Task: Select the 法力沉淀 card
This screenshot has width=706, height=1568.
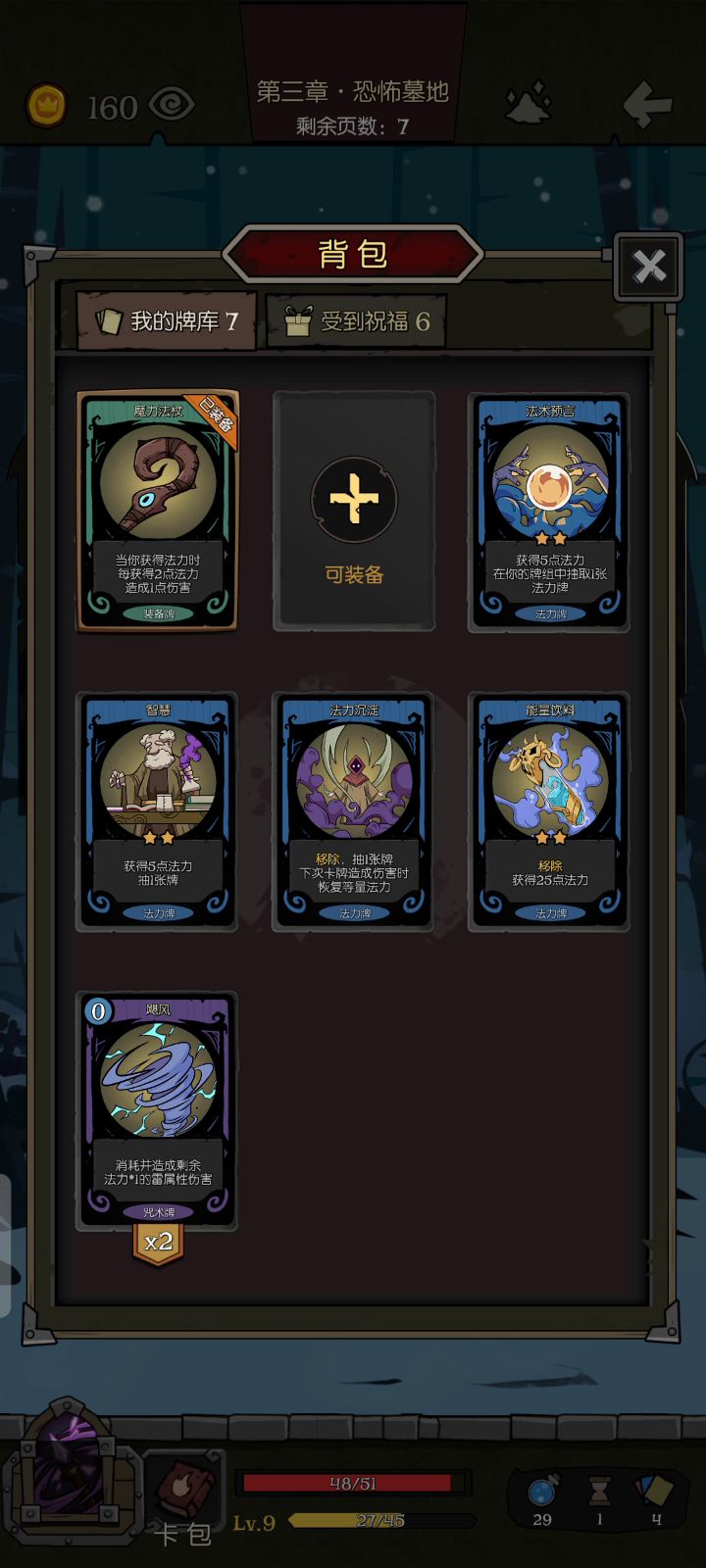Action: click(x=354, y=810)
